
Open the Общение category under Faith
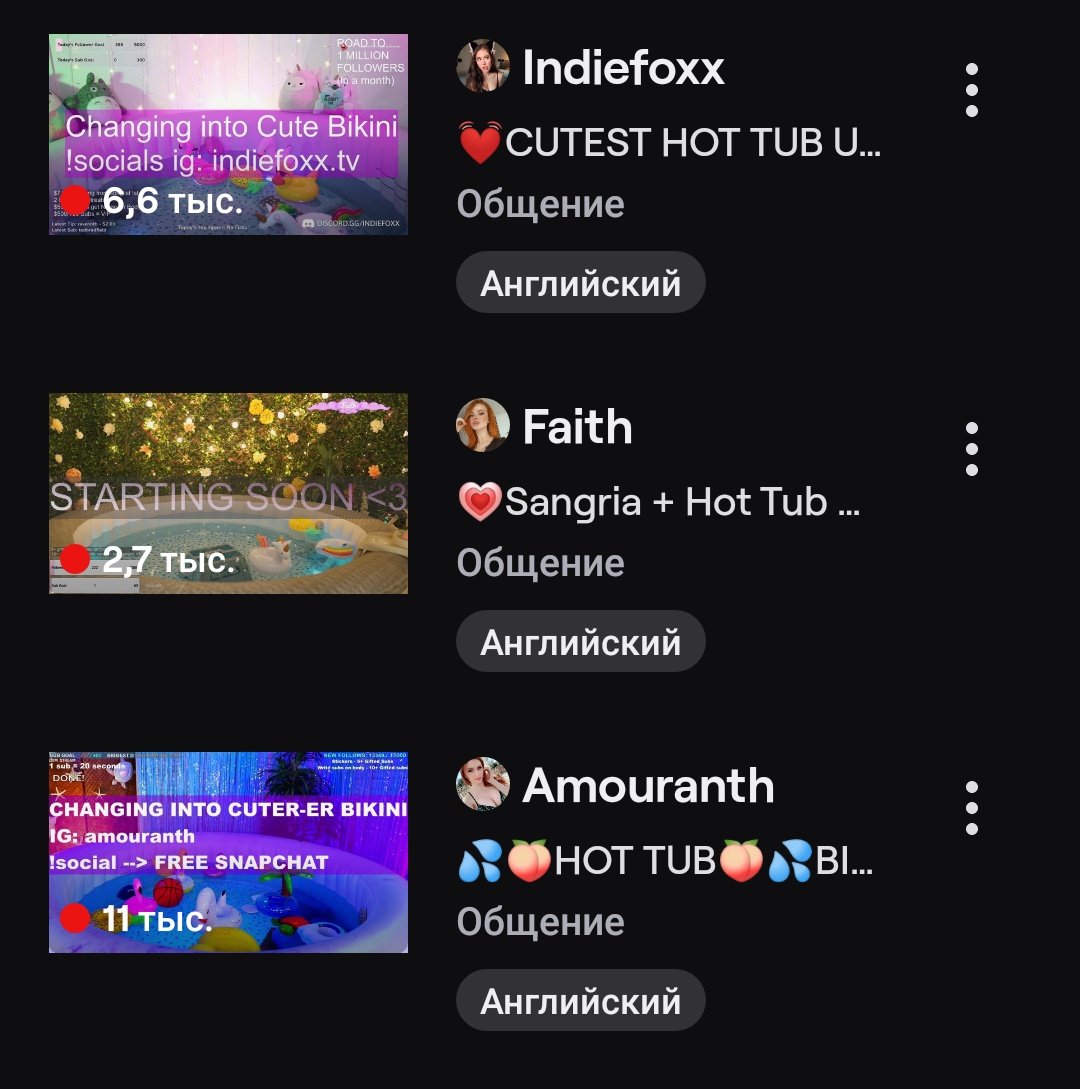click(x=540, y=563)
